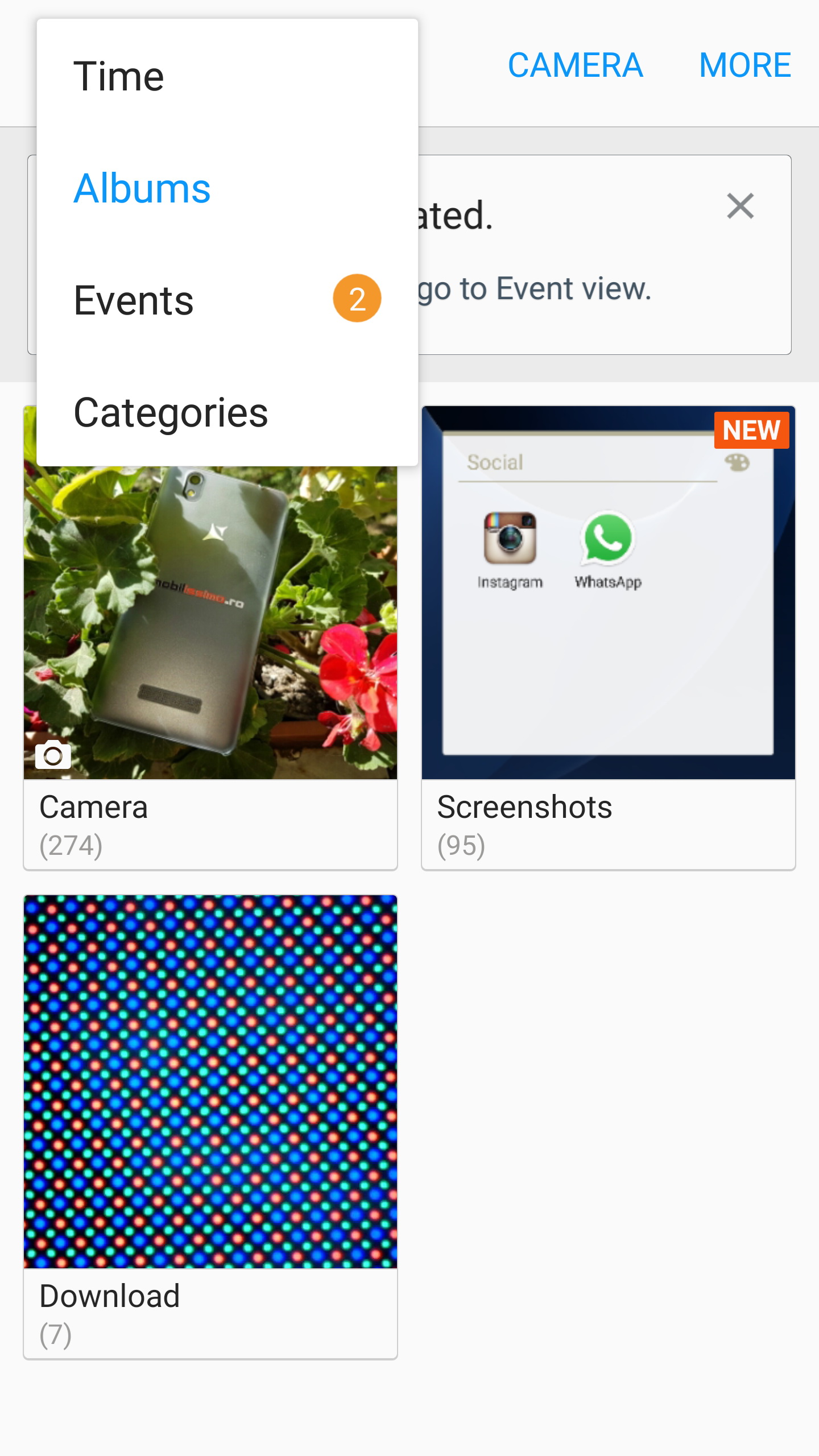Dismiss the Event view banner
This screenshot has height=1456, width=819.
(x=740, y=206)
